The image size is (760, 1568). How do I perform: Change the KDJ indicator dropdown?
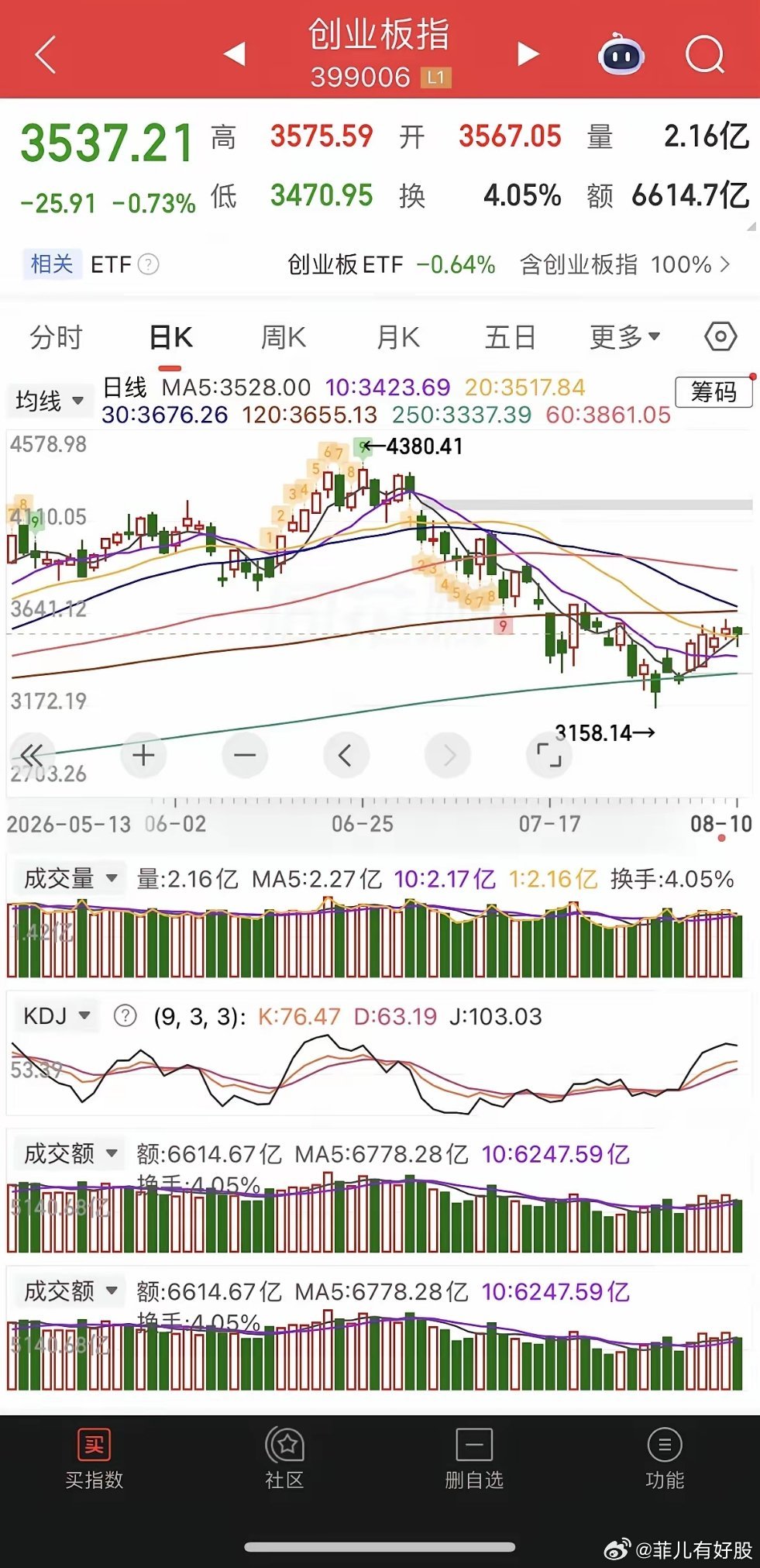click(x=57, y=1015)
